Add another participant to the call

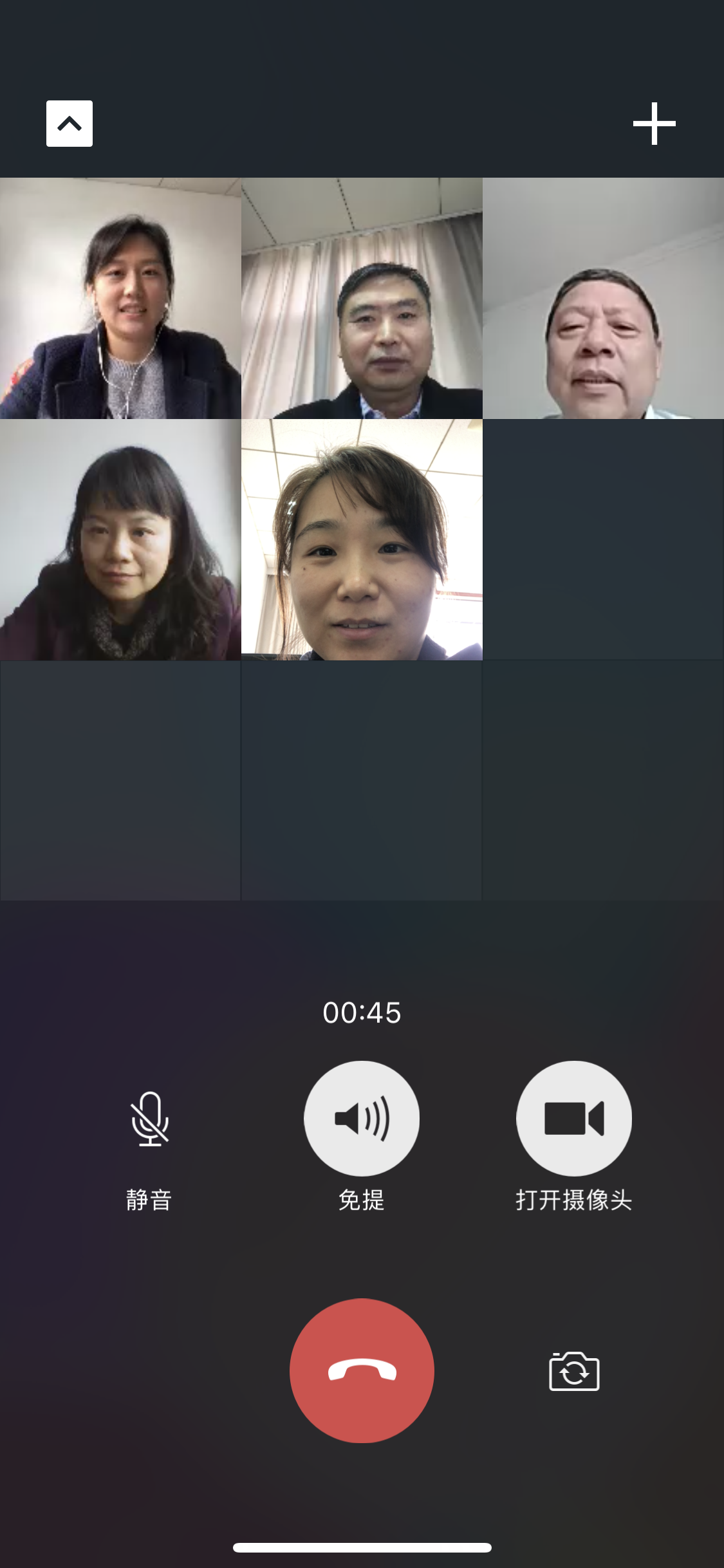[654, 124]
